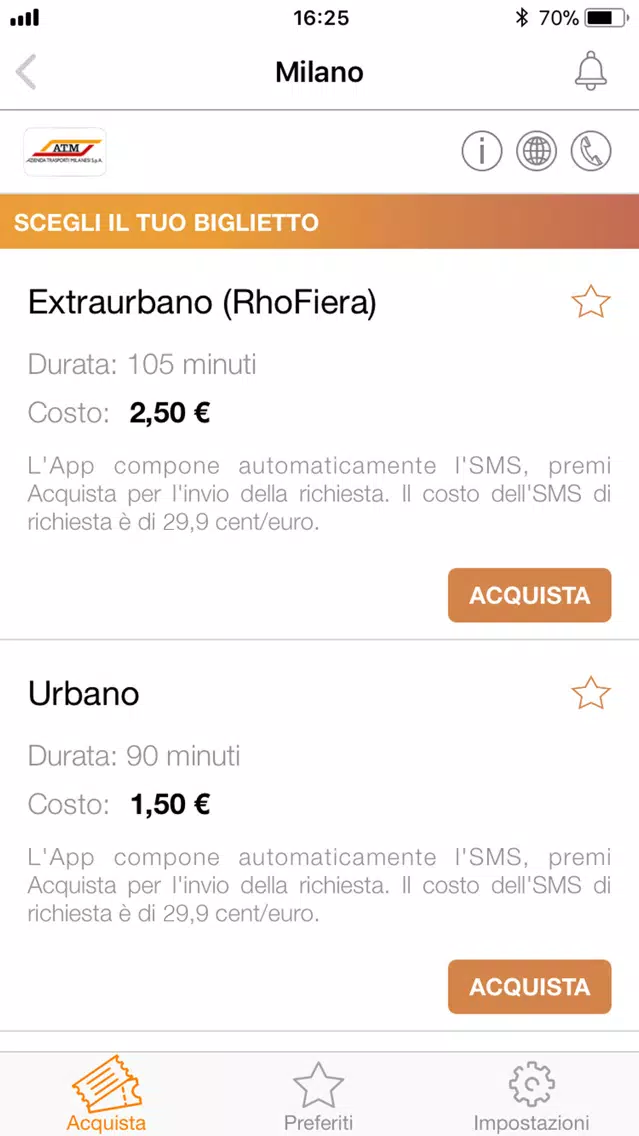Go back using the top-left arrow
The width and height of the screenshot is (639, 1136).
click(26, 72)
